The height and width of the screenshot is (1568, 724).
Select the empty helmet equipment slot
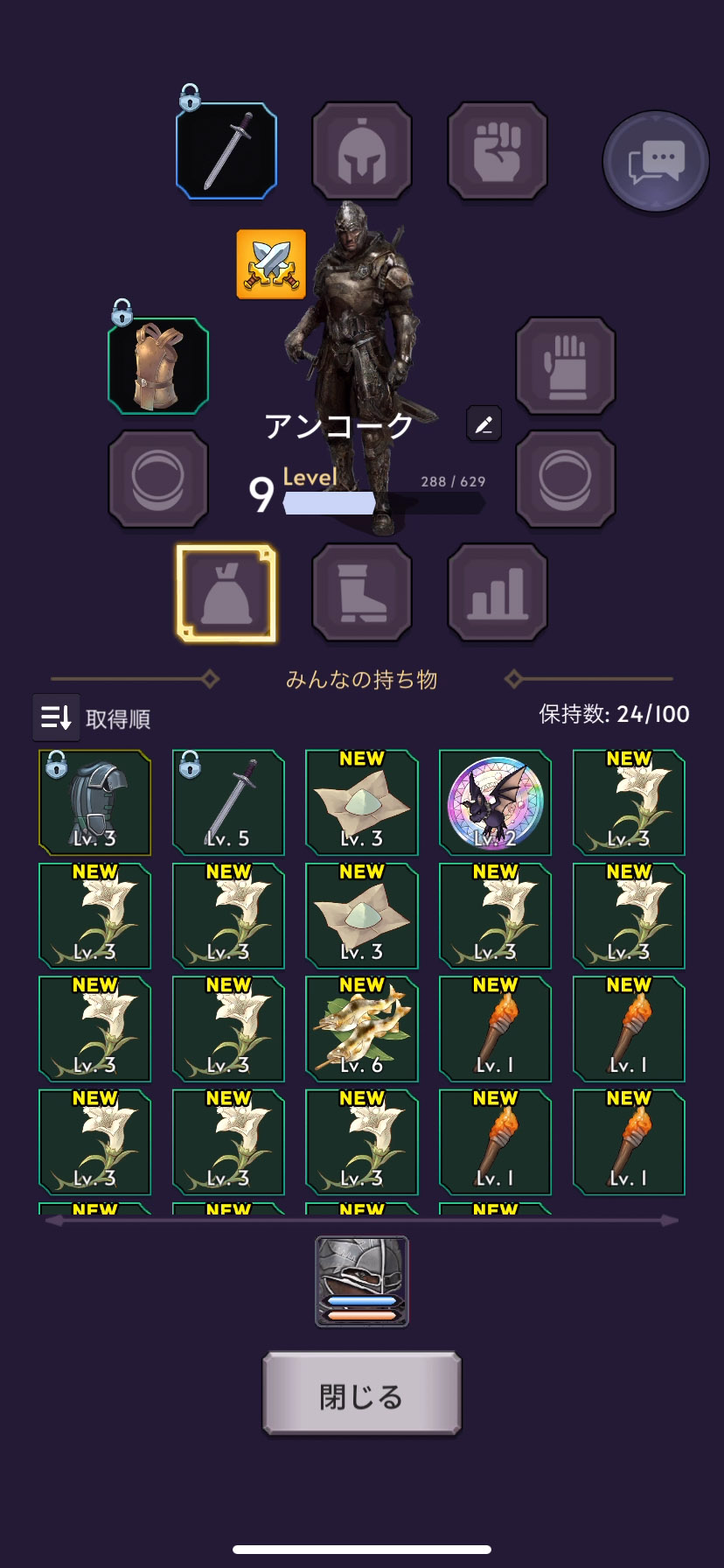coord(362,151)
